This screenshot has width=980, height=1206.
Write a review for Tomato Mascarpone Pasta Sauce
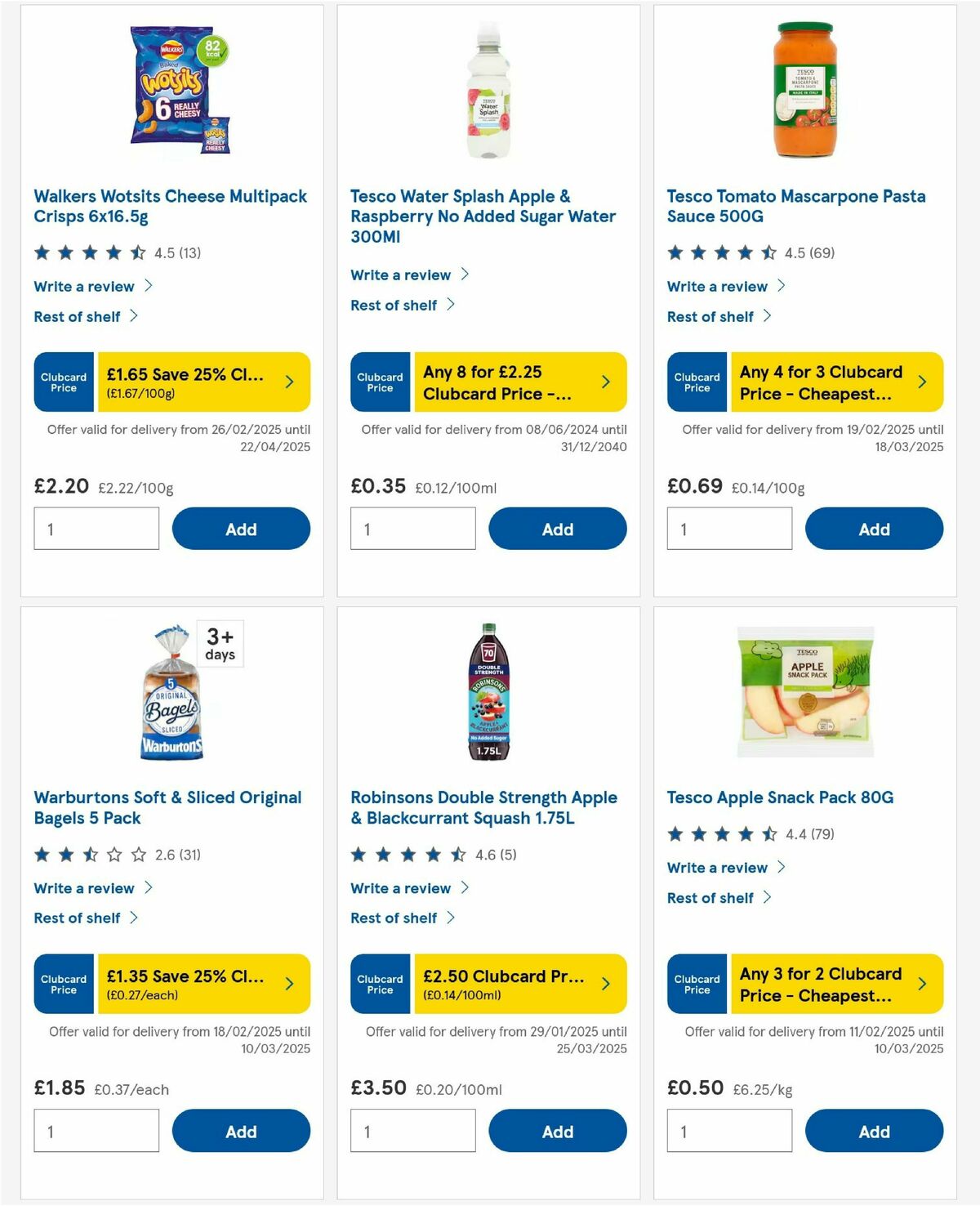[717, 286]
